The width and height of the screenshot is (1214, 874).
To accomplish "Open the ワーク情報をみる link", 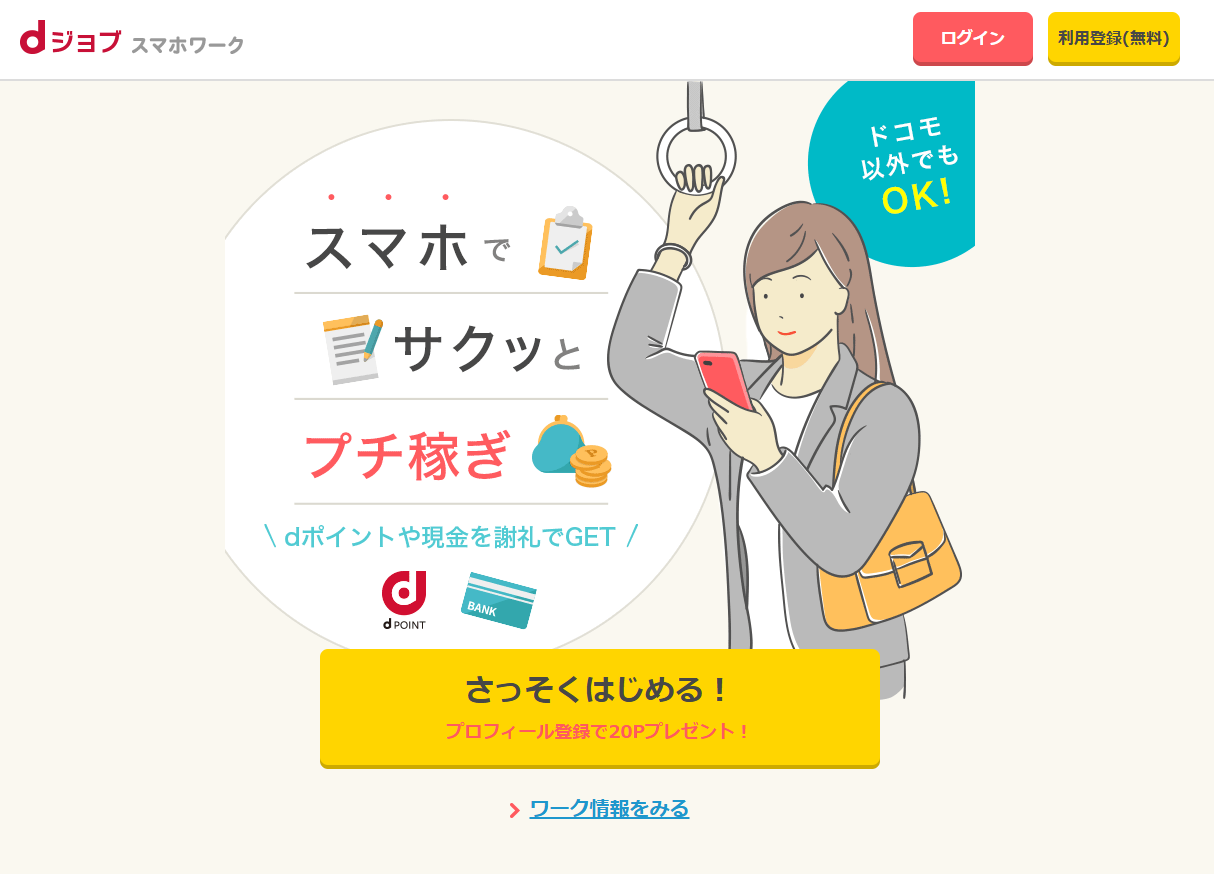I will 608,808.
